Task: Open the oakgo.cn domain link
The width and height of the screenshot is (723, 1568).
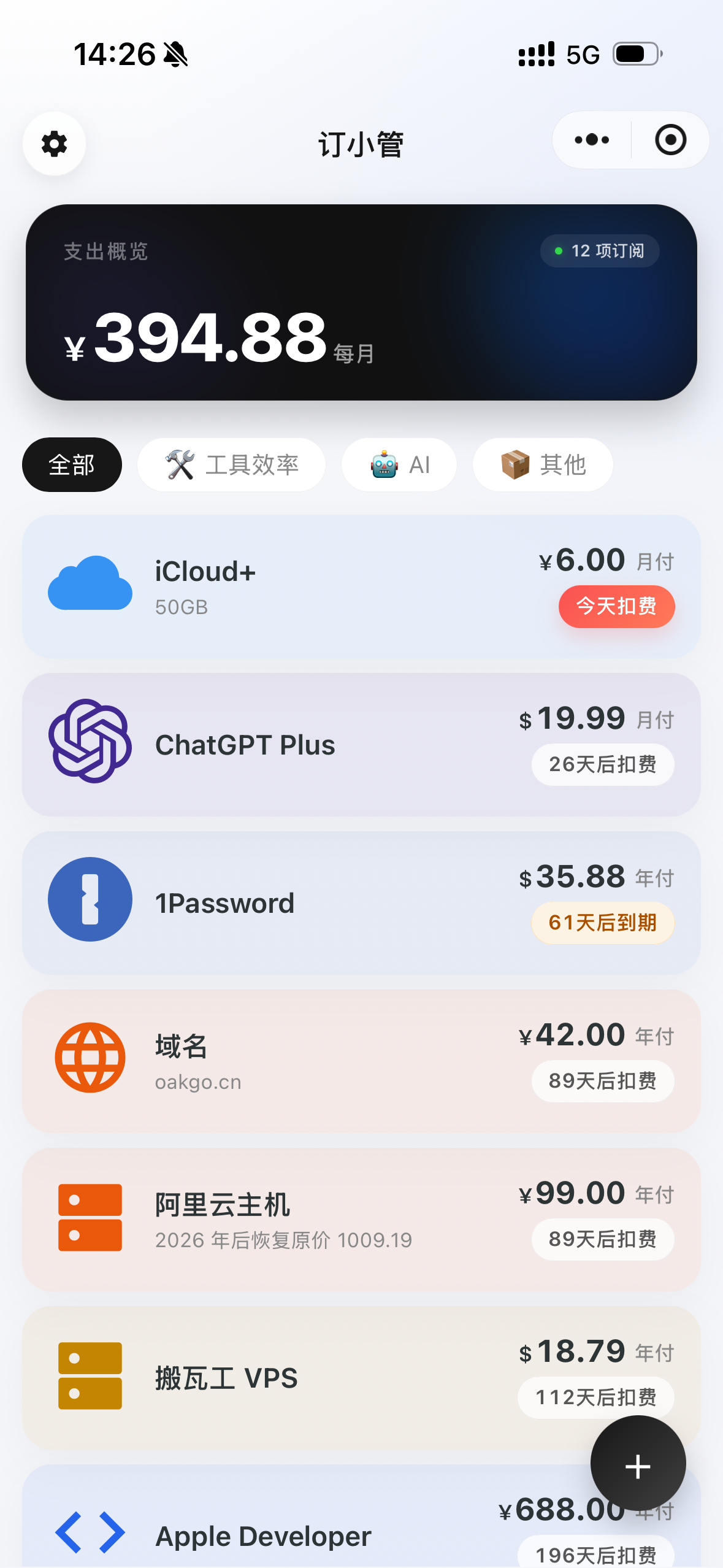Action: coord(197,1082)
